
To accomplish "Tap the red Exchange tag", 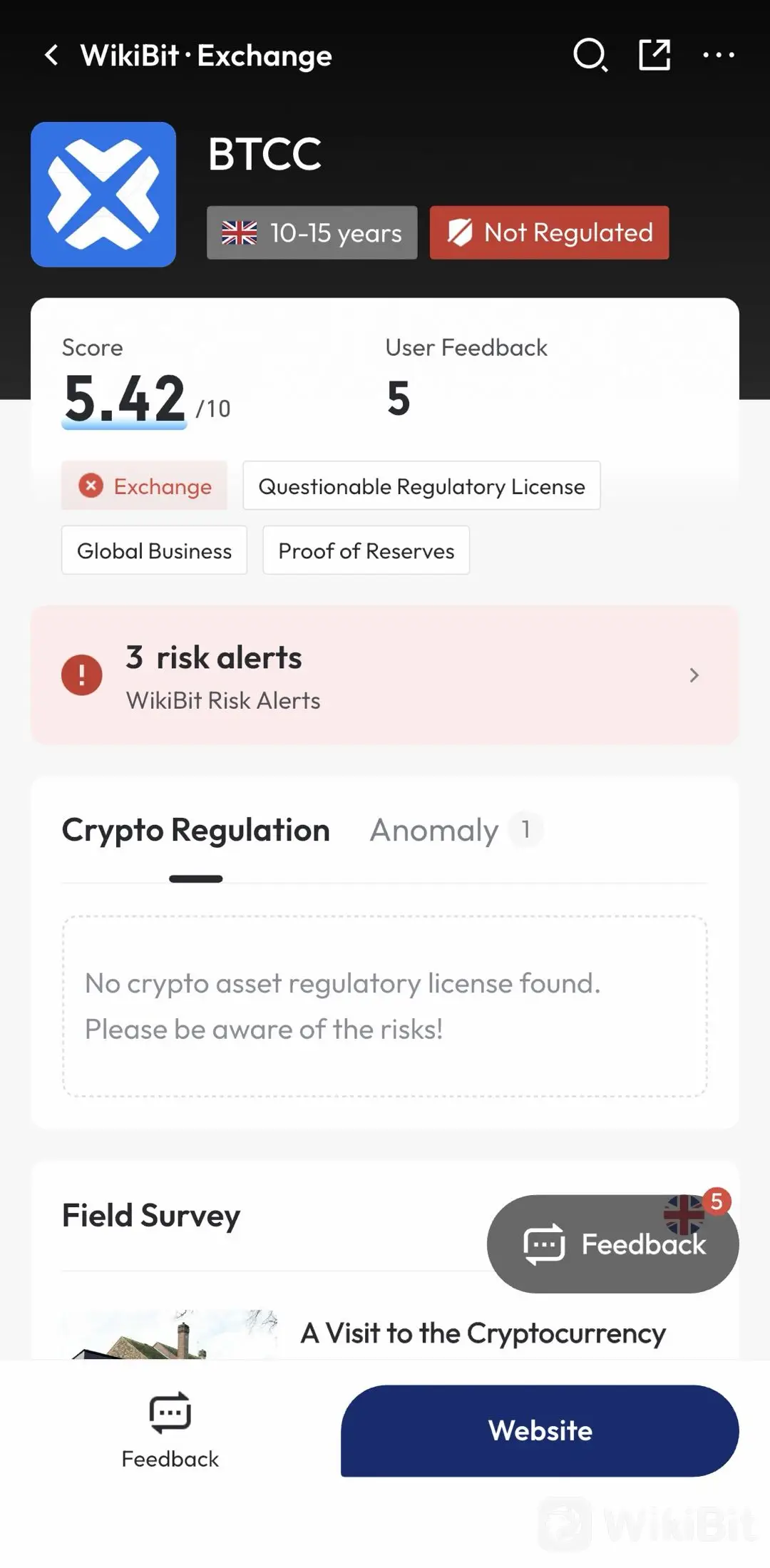I will point(145,486).
